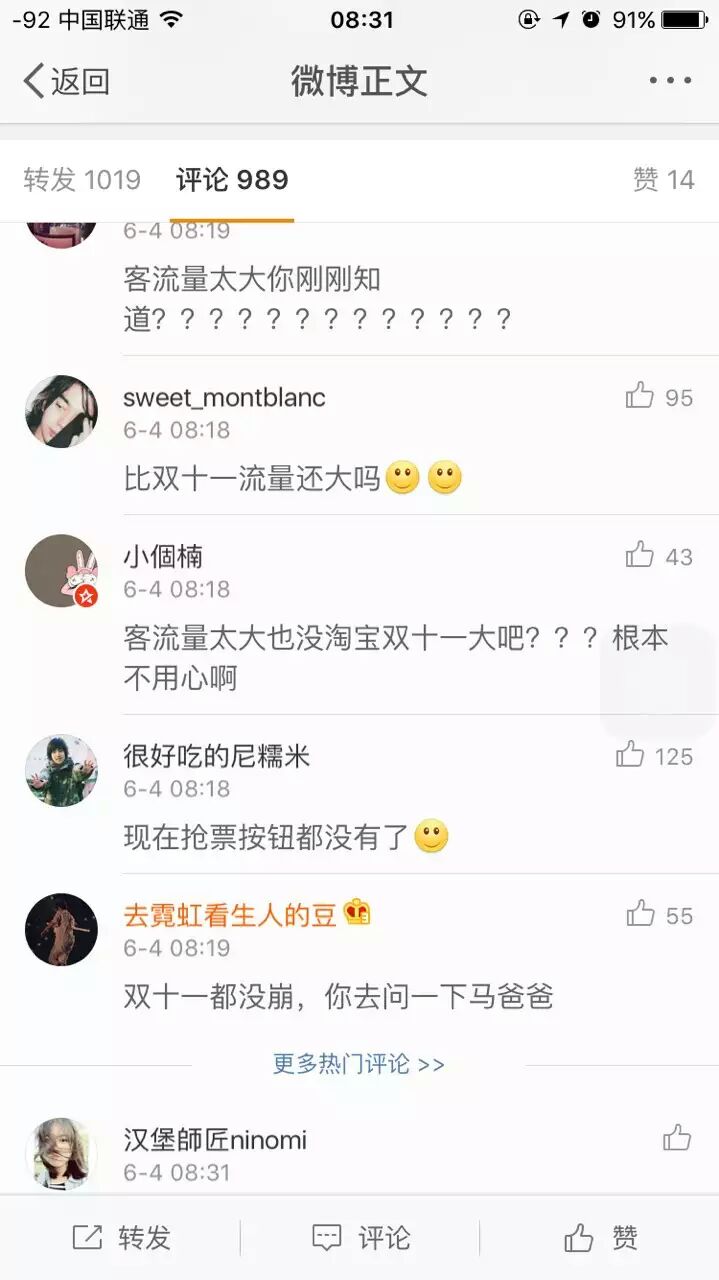This screenshot has width=719, height=1280.
Task: Repost with the bottom 转发 button
Action: pyautogui.click(x=120, y=1238)
